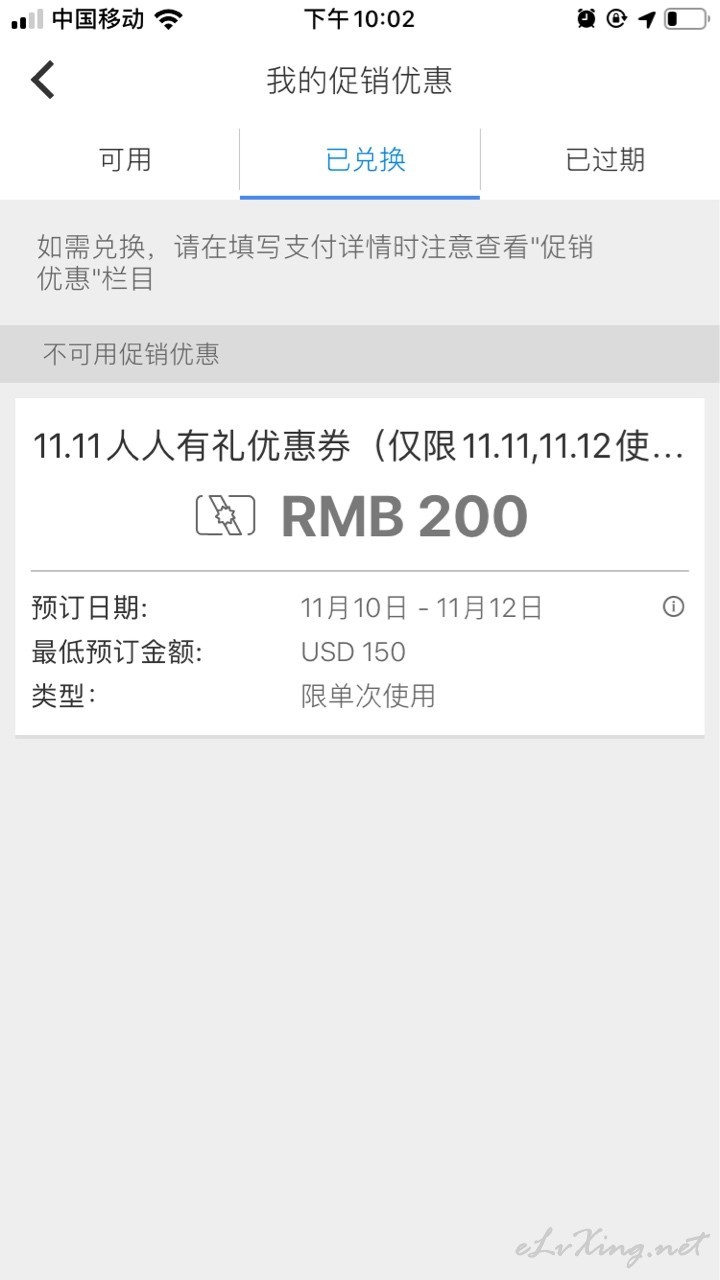Open the 11.11人人有礼优惠券 coupon card
Screen dimensions: 720x1280
(359, 566)
